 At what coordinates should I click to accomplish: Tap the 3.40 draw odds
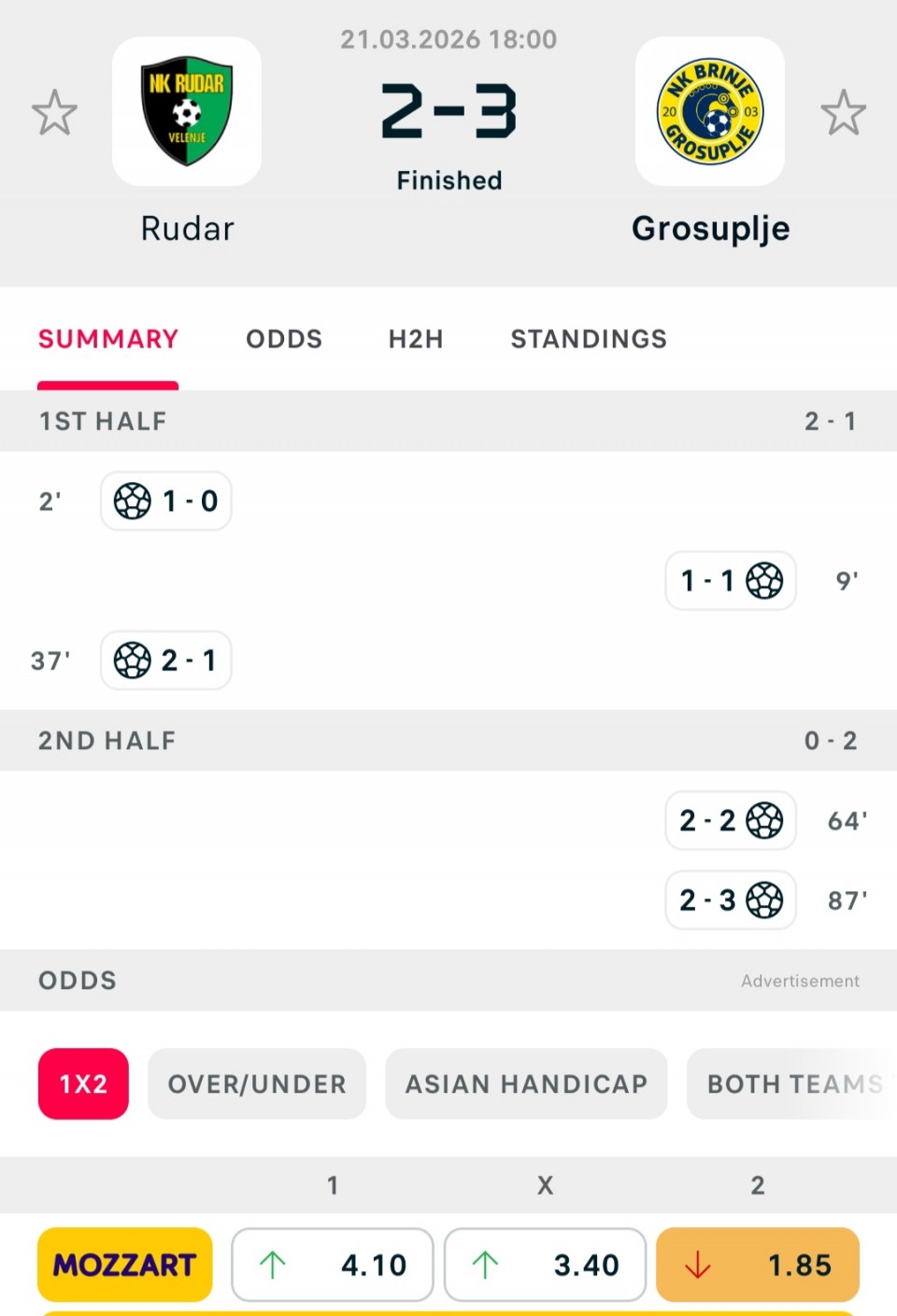pos(545,1265)
